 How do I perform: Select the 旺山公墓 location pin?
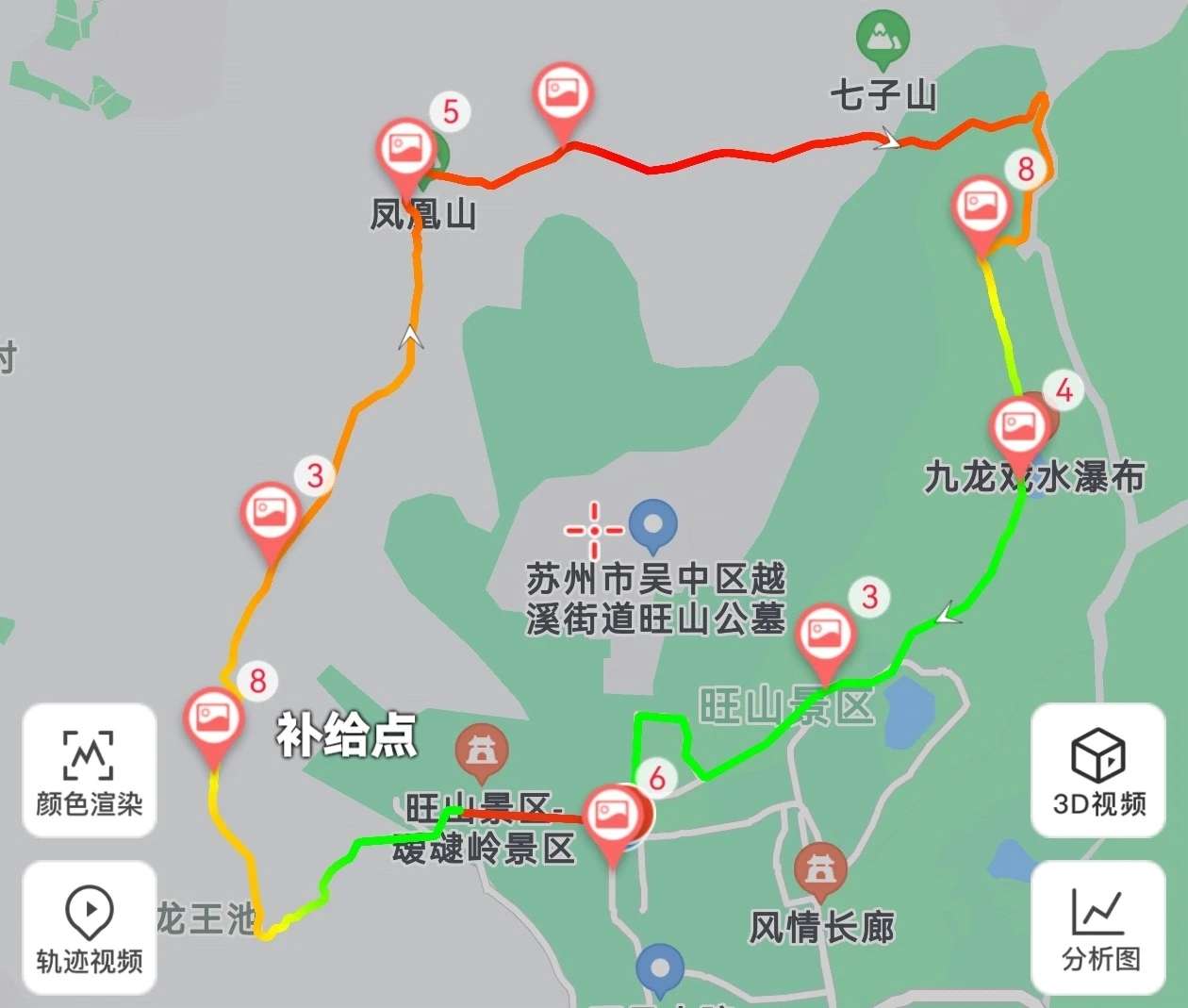tap(653, 524)
